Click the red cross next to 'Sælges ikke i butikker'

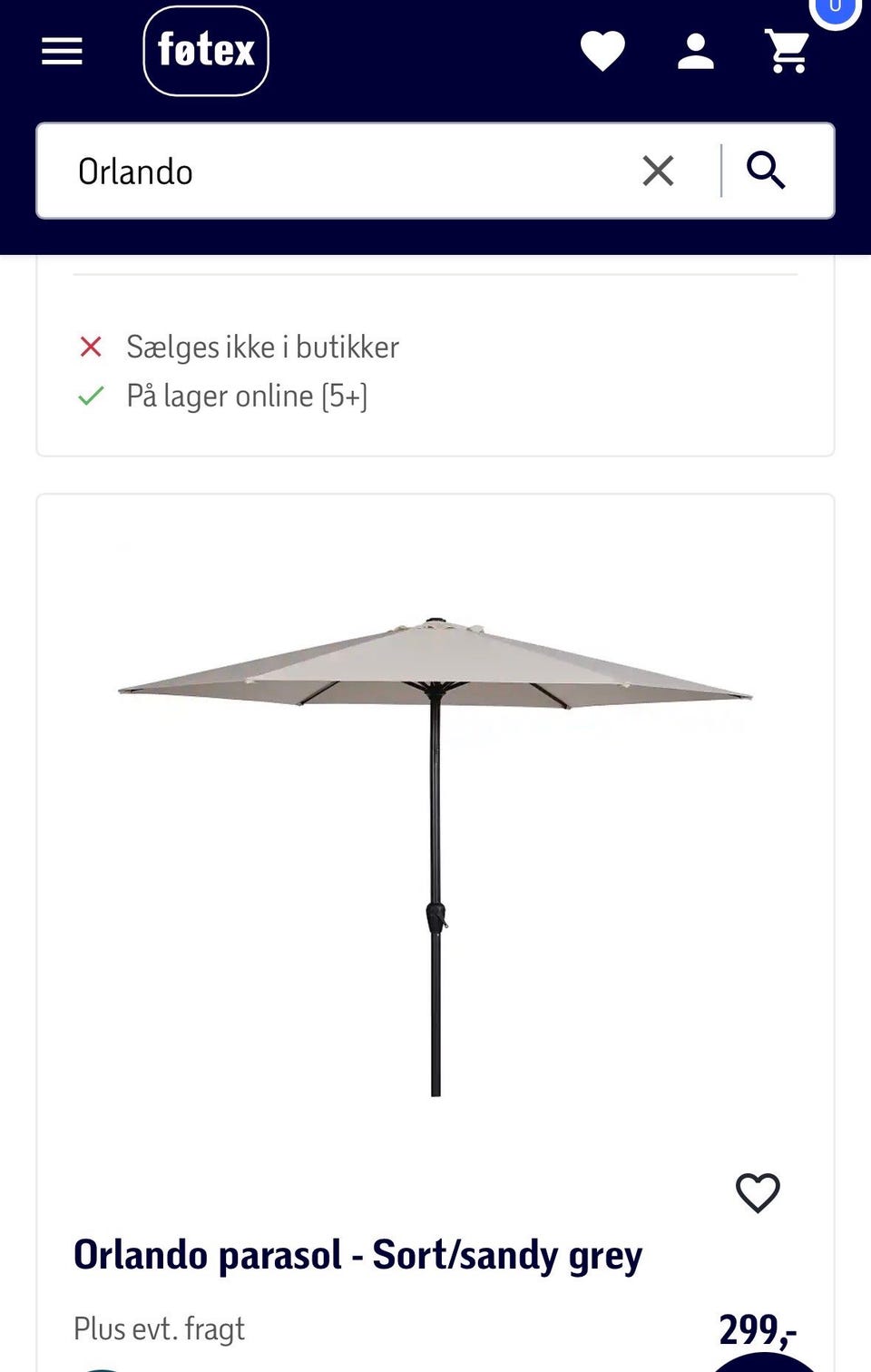(92, 347)
